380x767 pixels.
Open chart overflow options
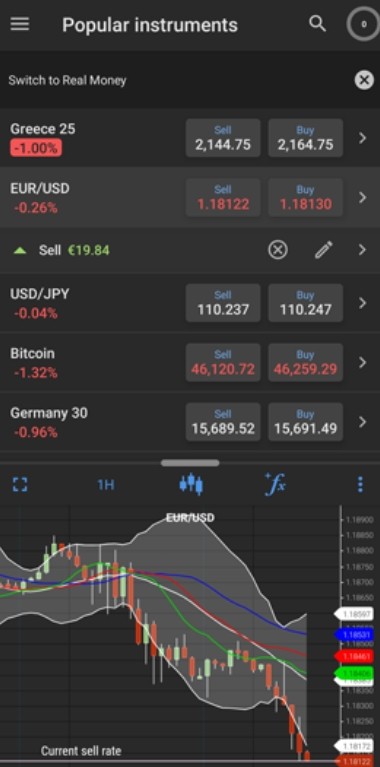click(360, 485)
